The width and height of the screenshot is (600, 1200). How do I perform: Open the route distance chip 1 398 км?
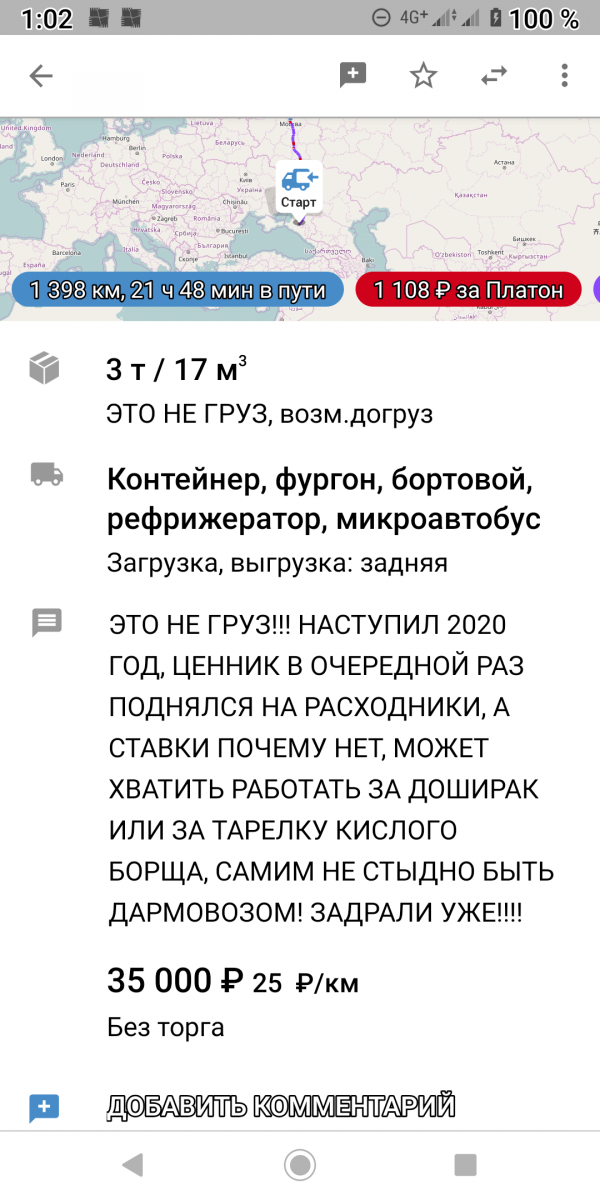pos(178,291)
